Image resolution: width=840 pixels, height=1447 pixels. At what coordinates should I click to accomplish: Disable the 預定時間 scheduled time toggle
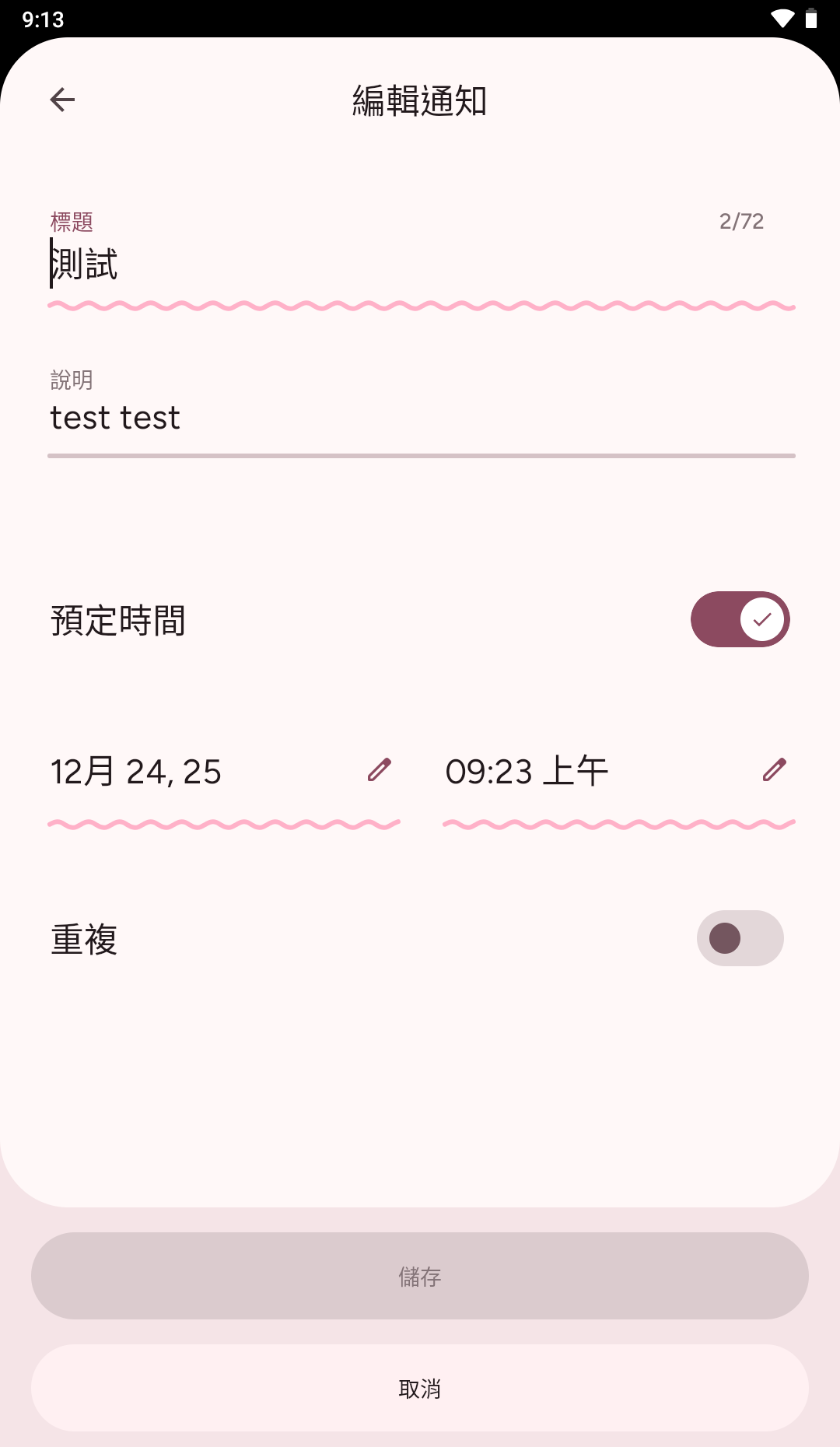(x=740, y=619)
